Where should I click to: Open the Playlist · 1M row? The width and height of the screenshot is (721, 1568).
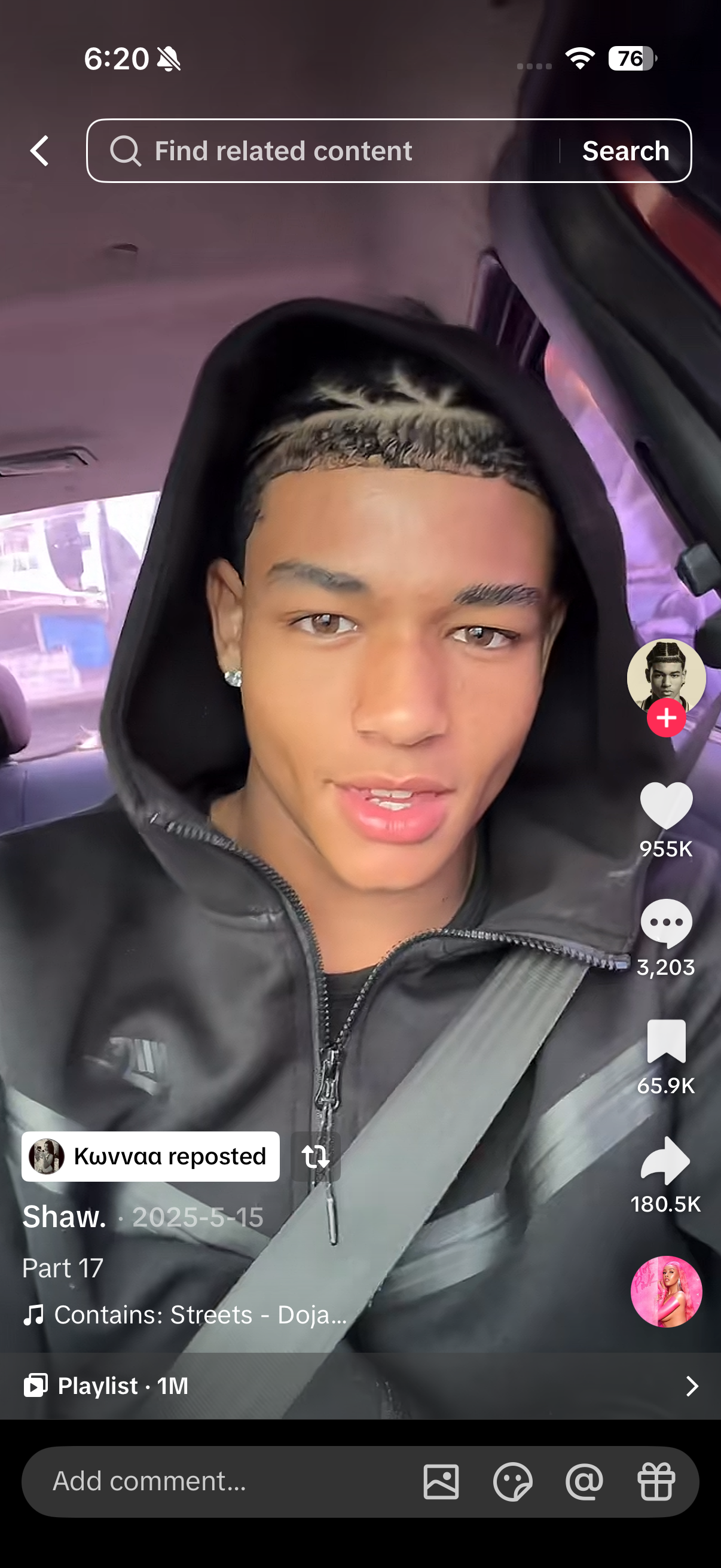point(360,1386)
